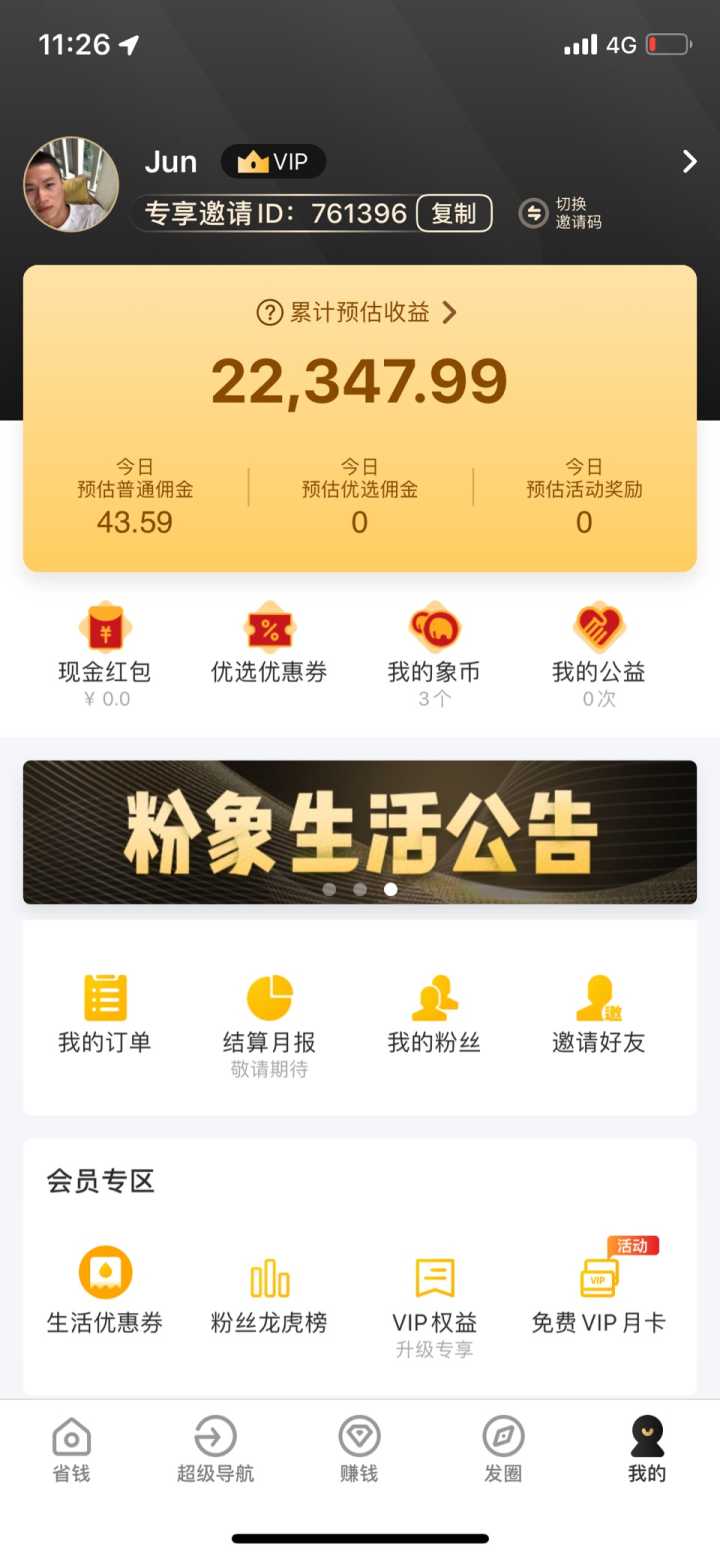Open 累计预估收益 earnings details
The height and width of the screenshot is (1559, 720).
click(359, 313)
